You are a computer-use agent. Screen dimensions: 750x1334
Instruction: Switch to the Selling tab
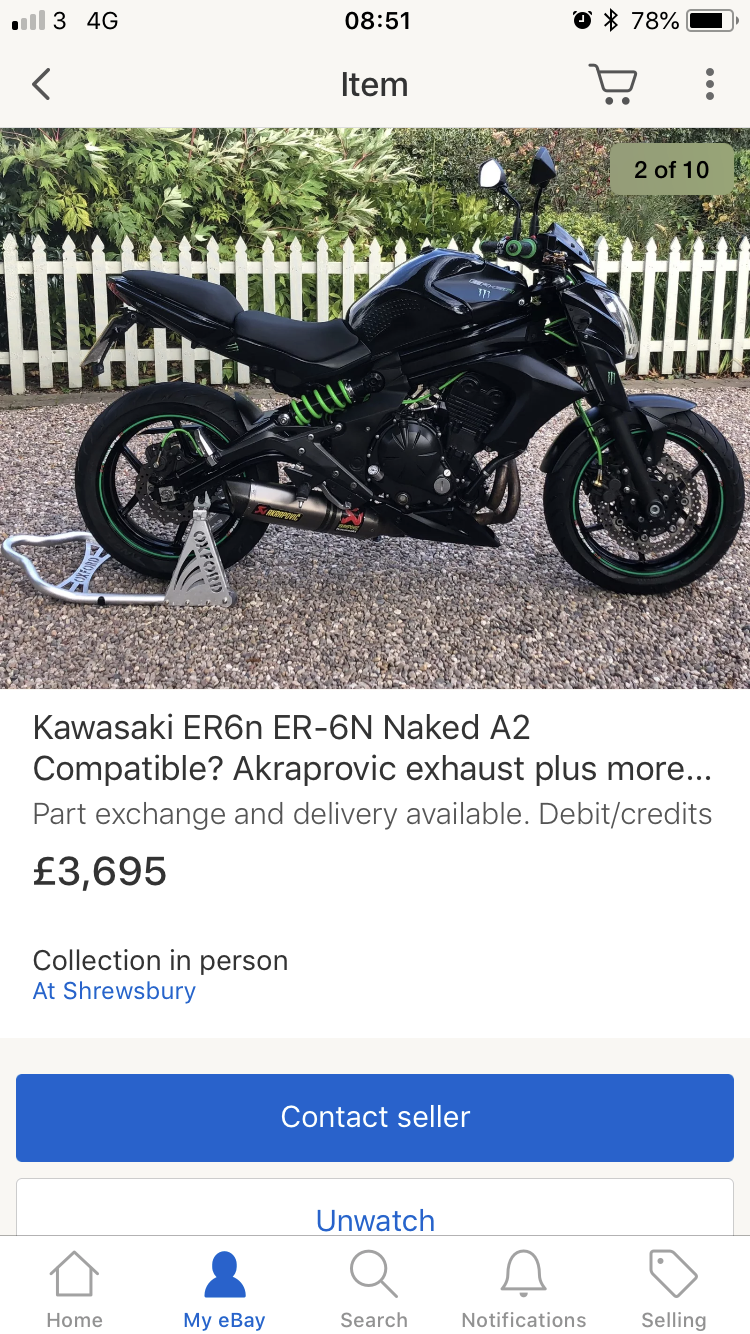click(x=674, y=1290)
